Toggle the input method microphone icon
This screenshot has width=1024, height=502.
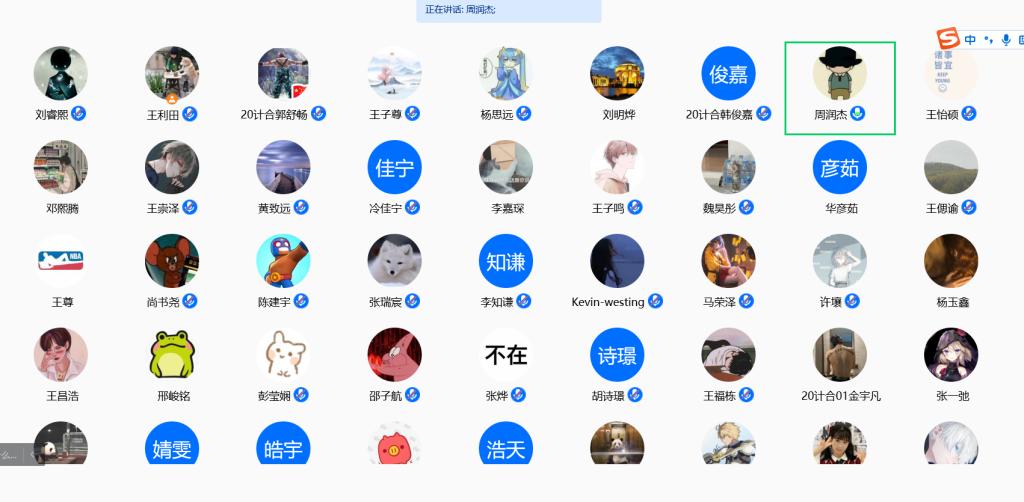pyautogui.click(x=1004, y=39)
